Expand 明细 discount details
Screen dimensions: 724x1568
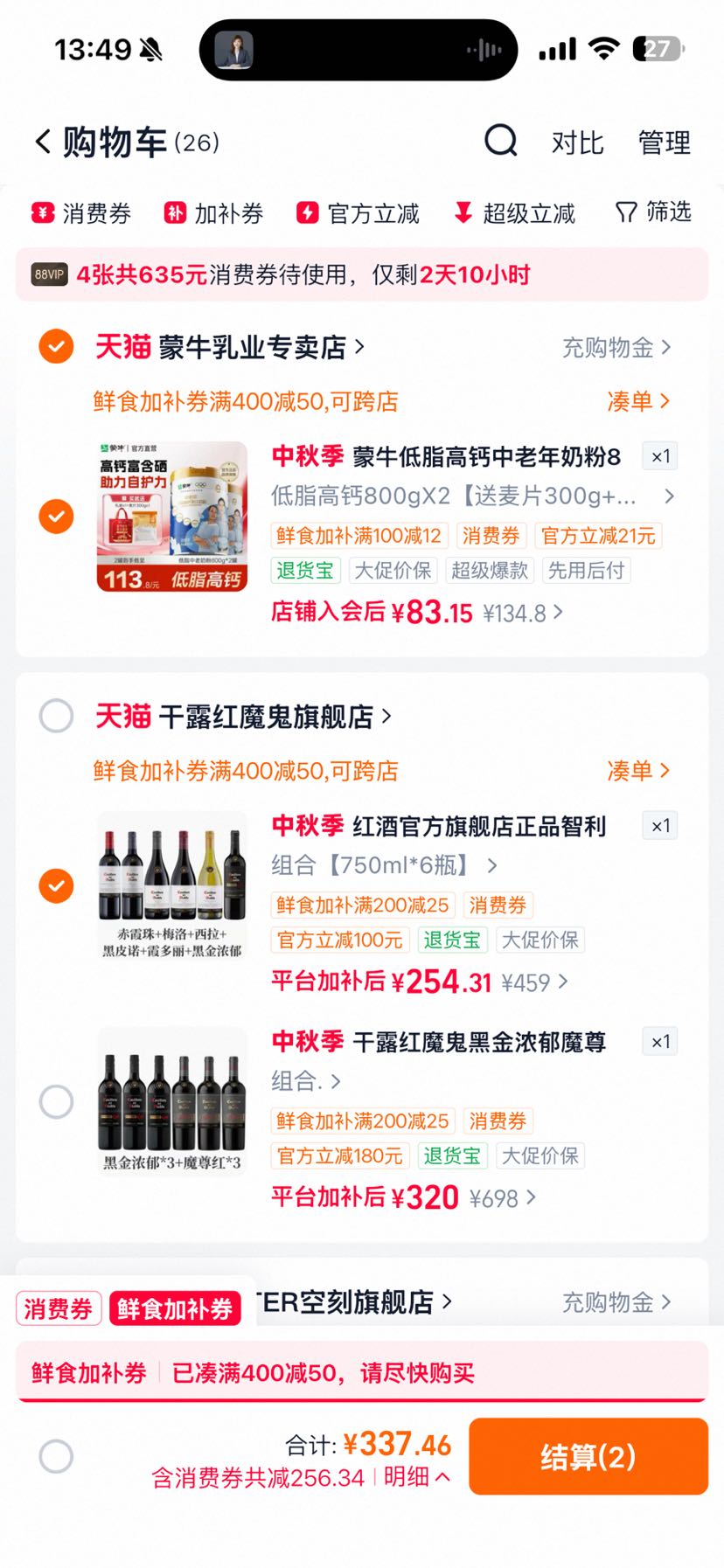[x=418, y=1477]
